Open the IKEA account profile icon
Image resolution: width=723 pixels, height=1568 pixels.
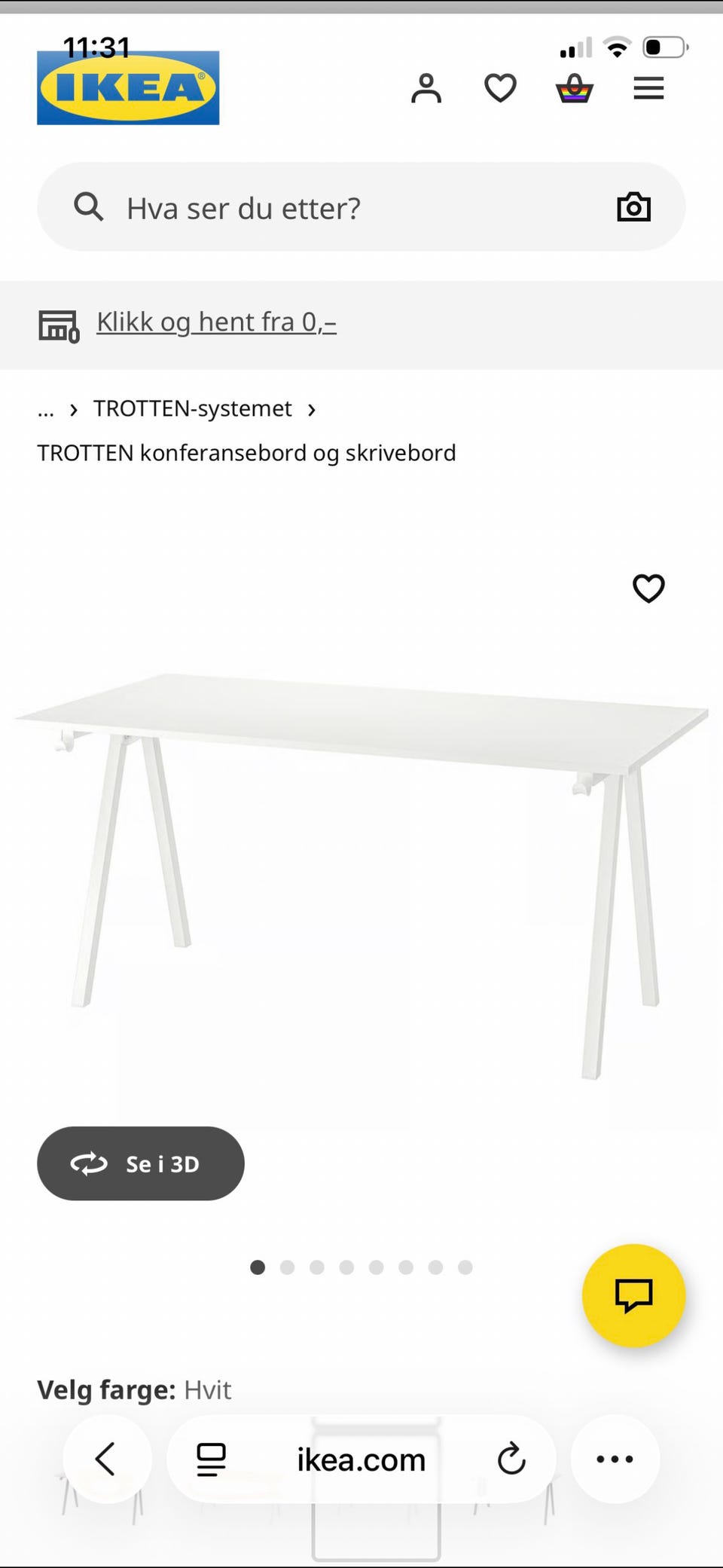(426, 88)
